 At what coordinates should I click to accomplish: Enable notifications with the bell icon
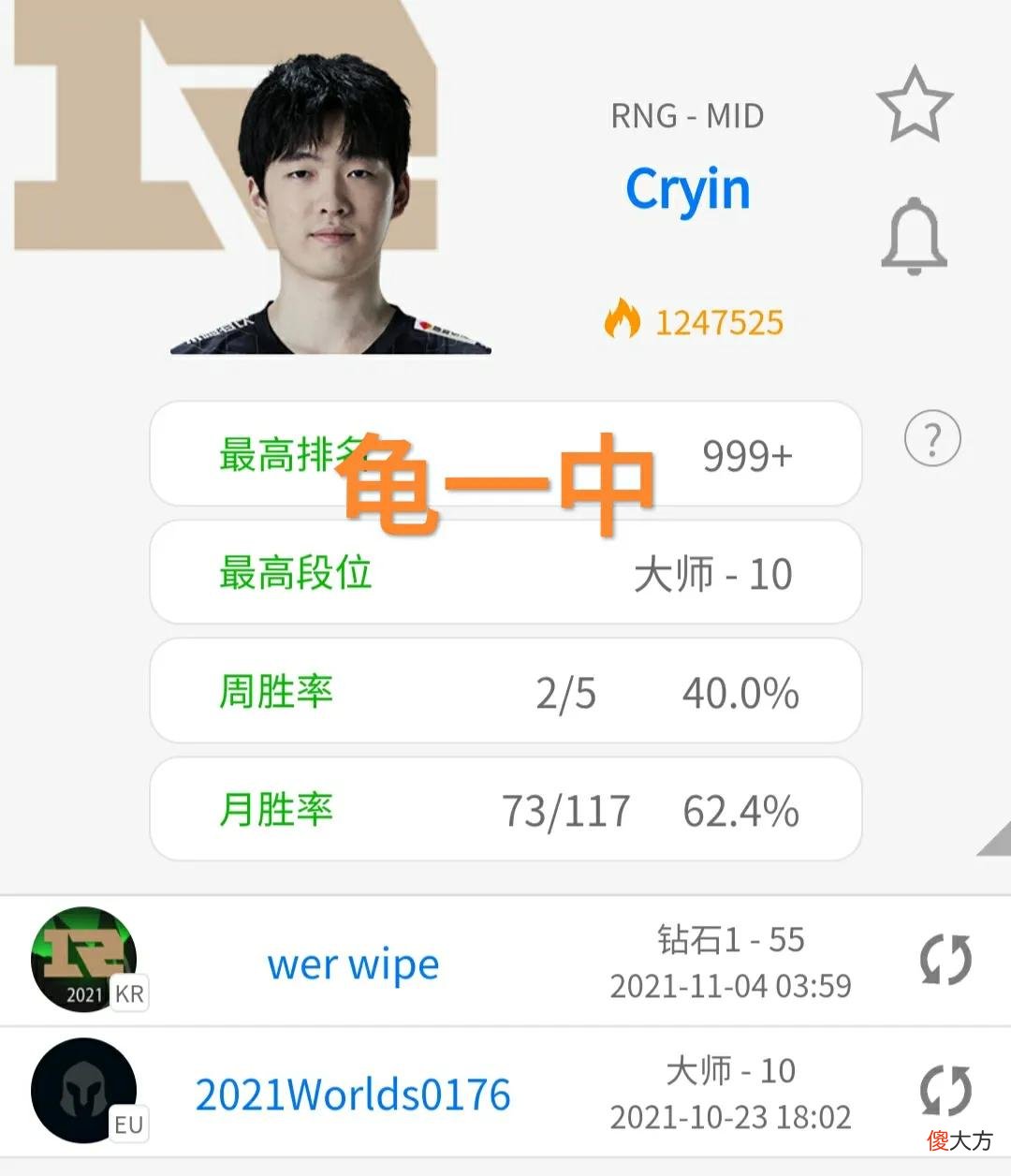click(x=914, y=237)
